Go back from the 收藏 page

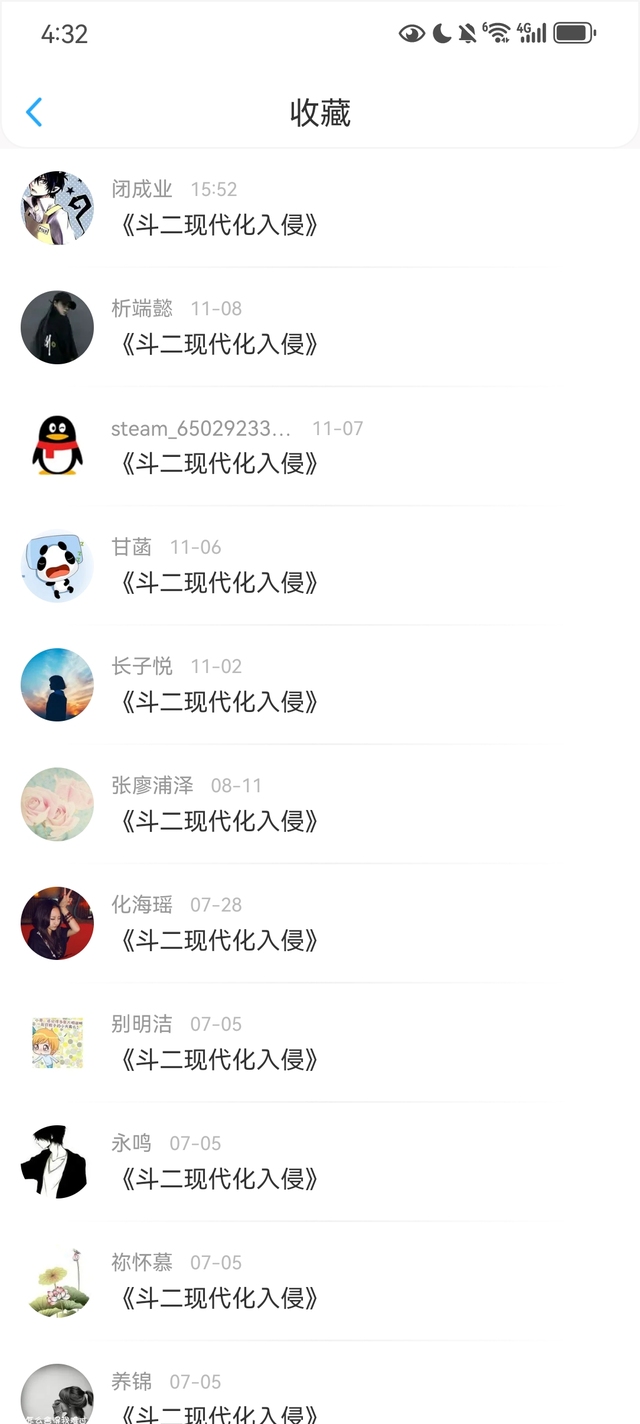point(34,112)
